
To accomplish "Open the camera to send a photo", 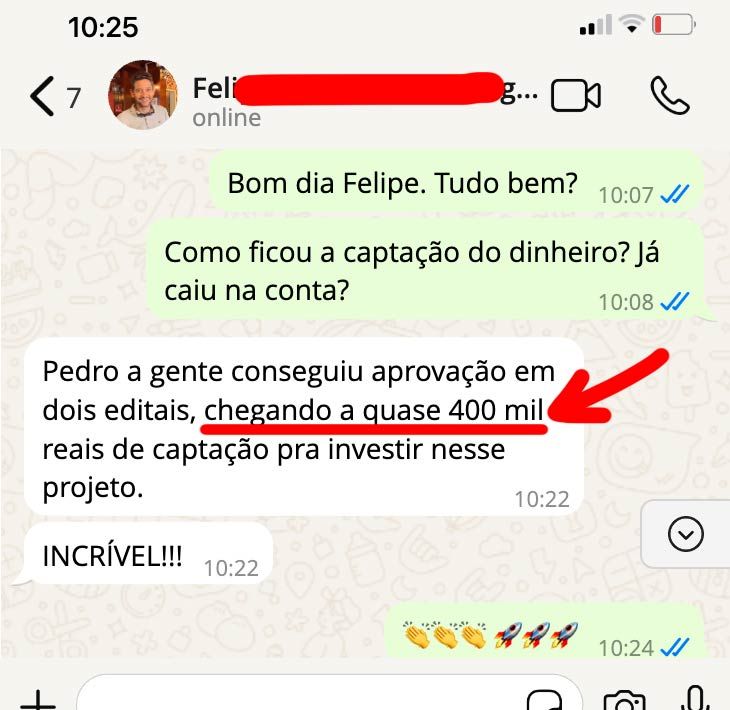I will [623, 700].
